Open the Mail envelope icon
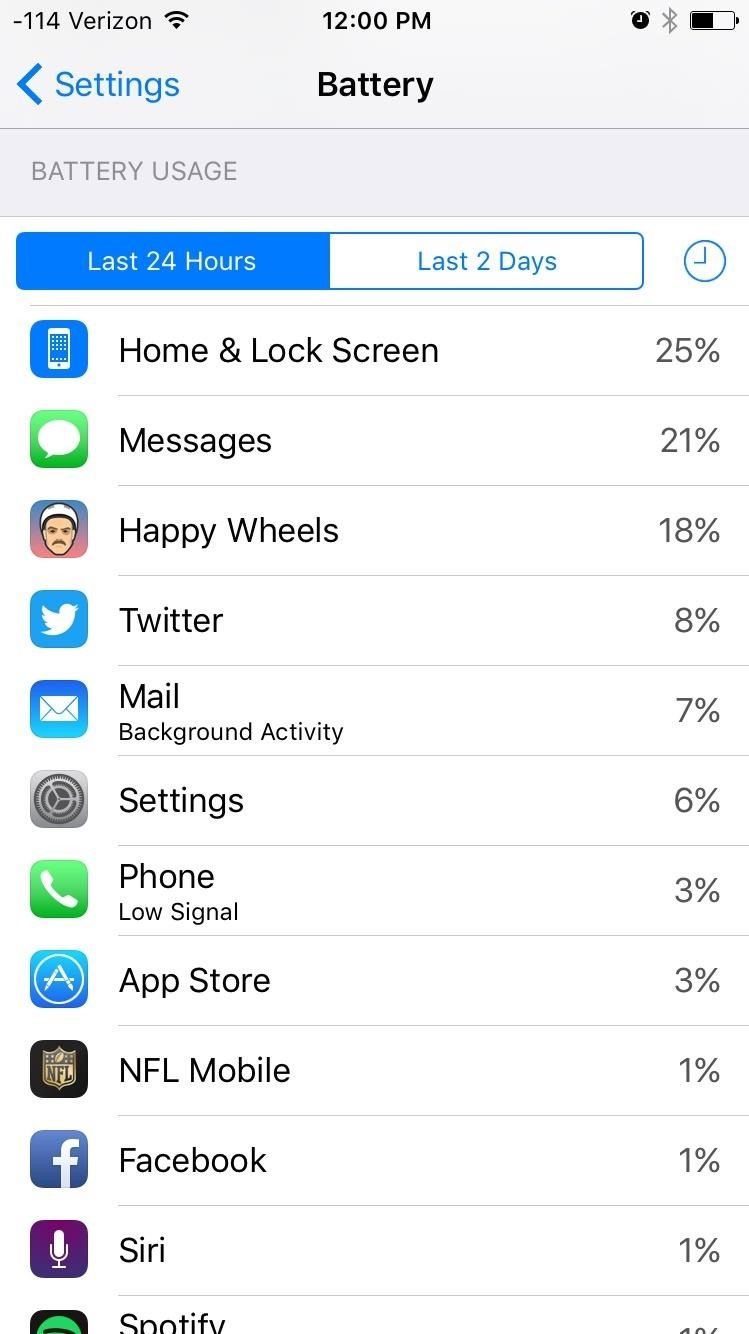 59,710
